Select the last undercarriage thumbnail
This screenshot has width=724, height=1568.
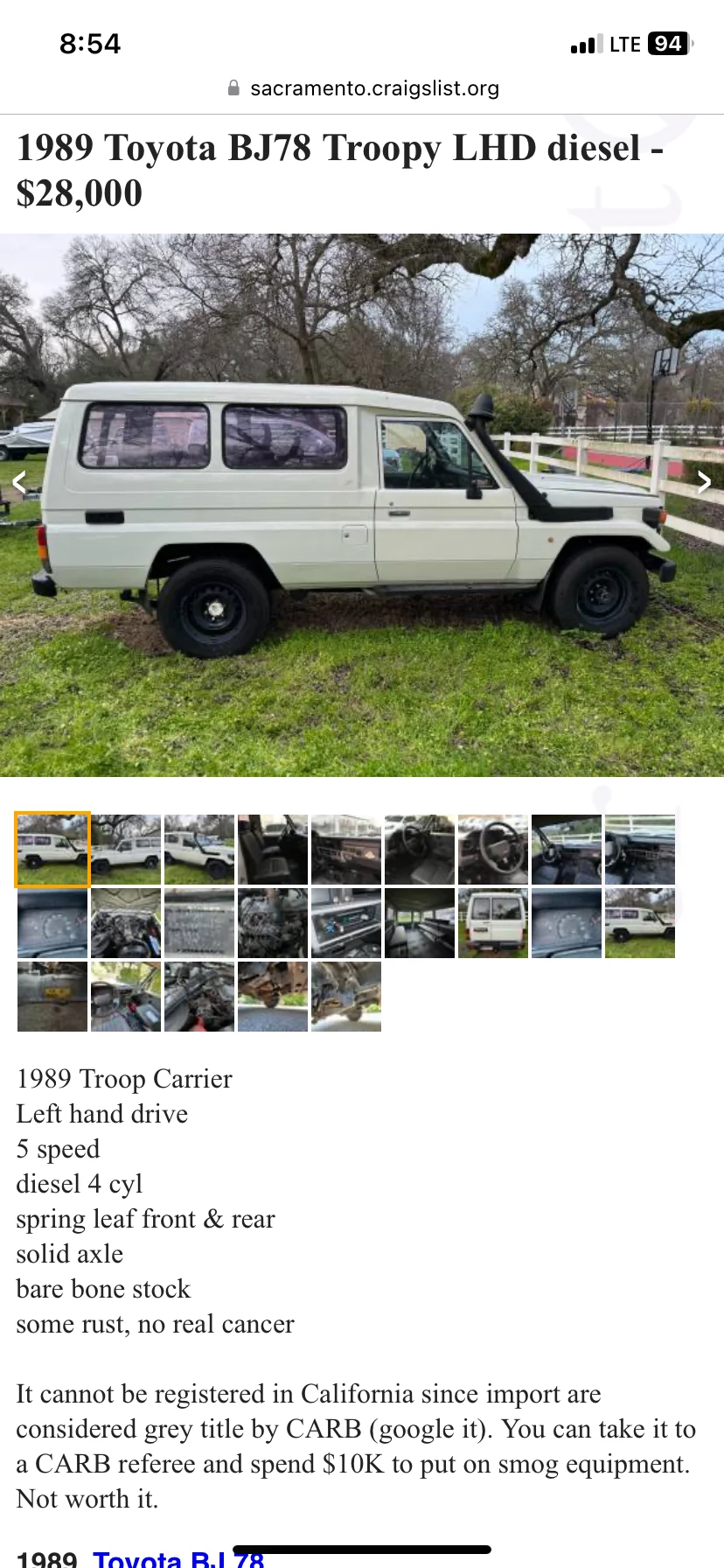pos(346,997)
